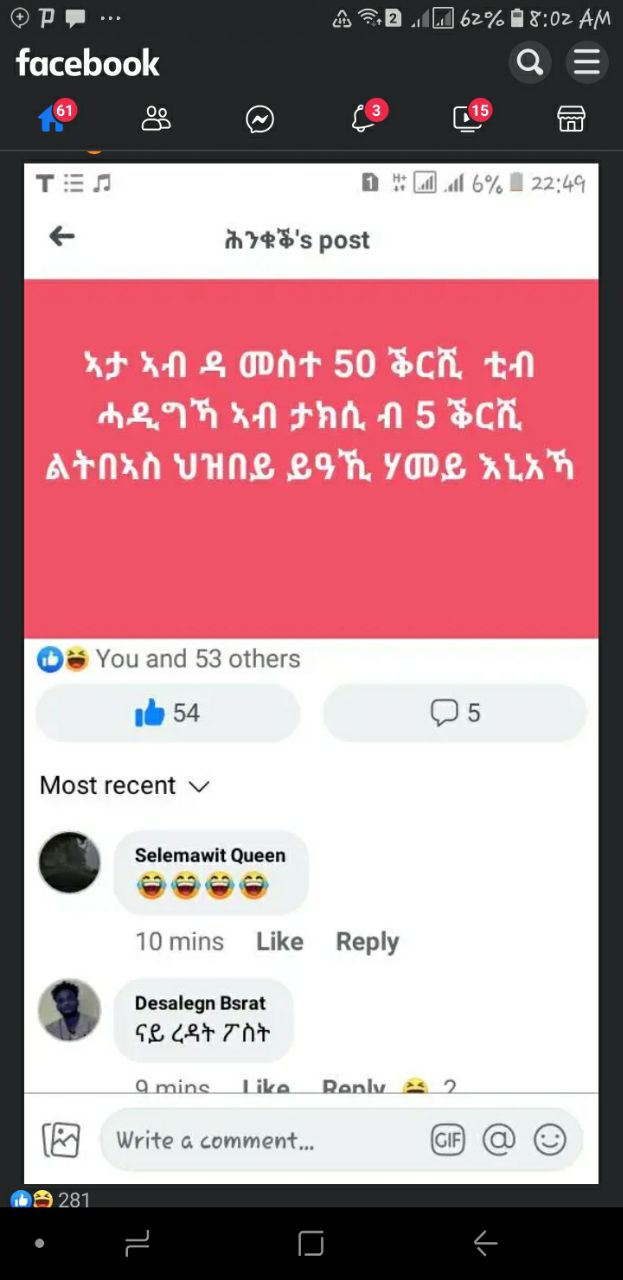
Task: Open the shared screenshot image in the post
Action: tap(311, 673)
